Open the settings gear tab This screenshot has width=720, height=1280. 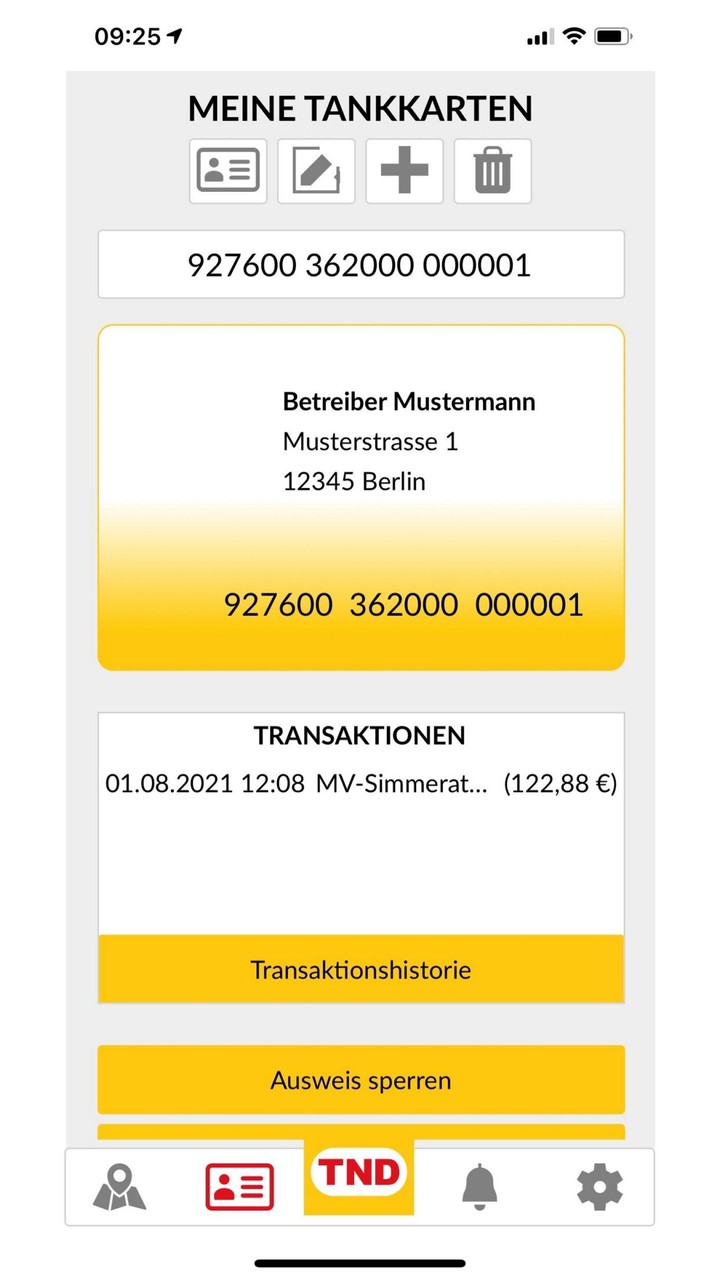pos(600,1187)
